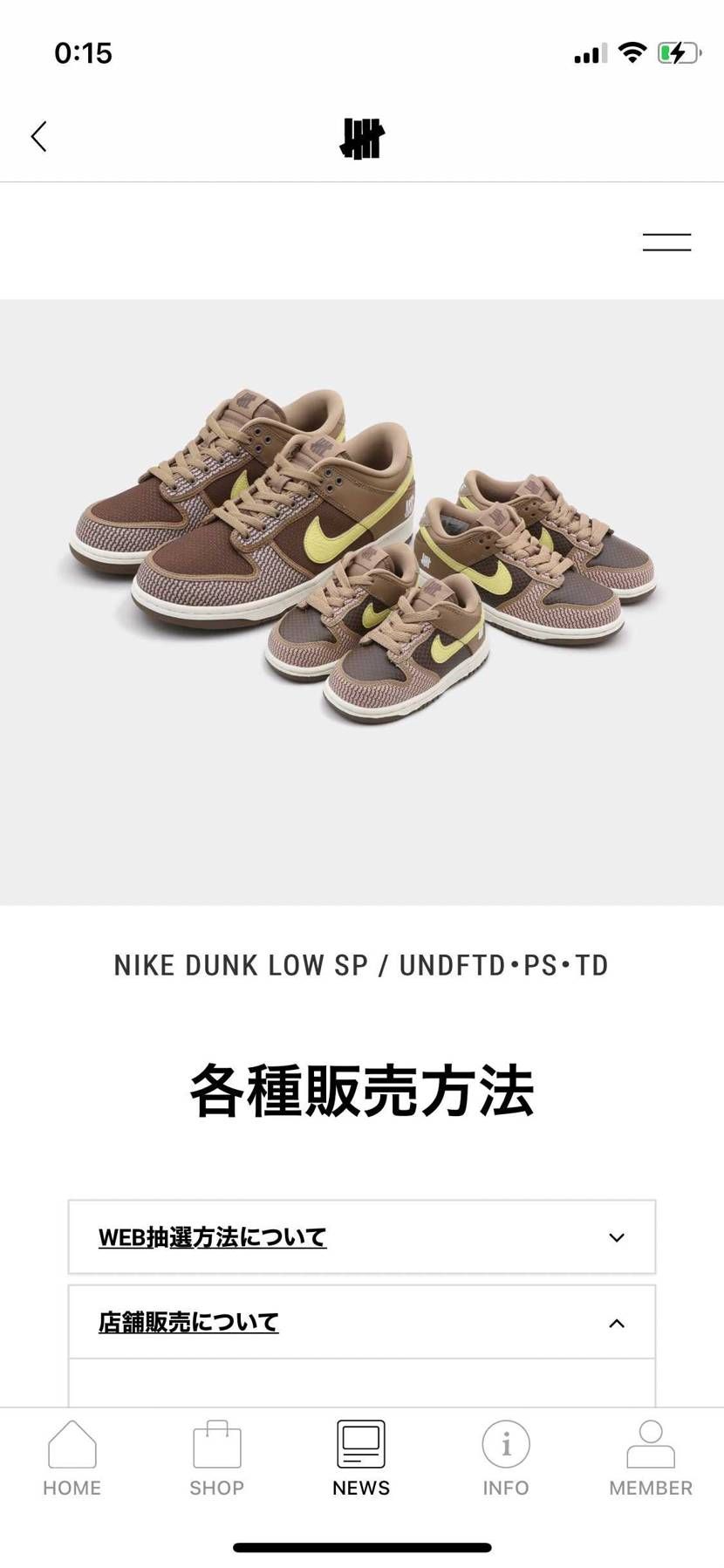
Task: Switch to the SHOP tab
Action: tap(216, 1459)
